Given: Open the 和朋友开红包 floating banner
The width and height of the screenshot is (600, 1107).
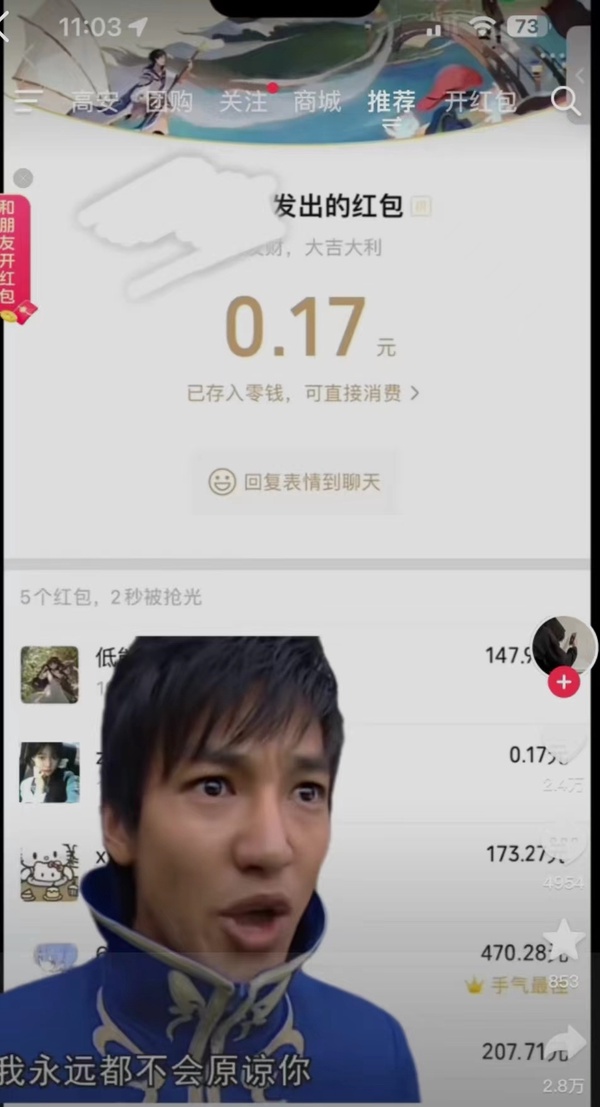Looking at the screenshot, I should [x=16, y=258].
